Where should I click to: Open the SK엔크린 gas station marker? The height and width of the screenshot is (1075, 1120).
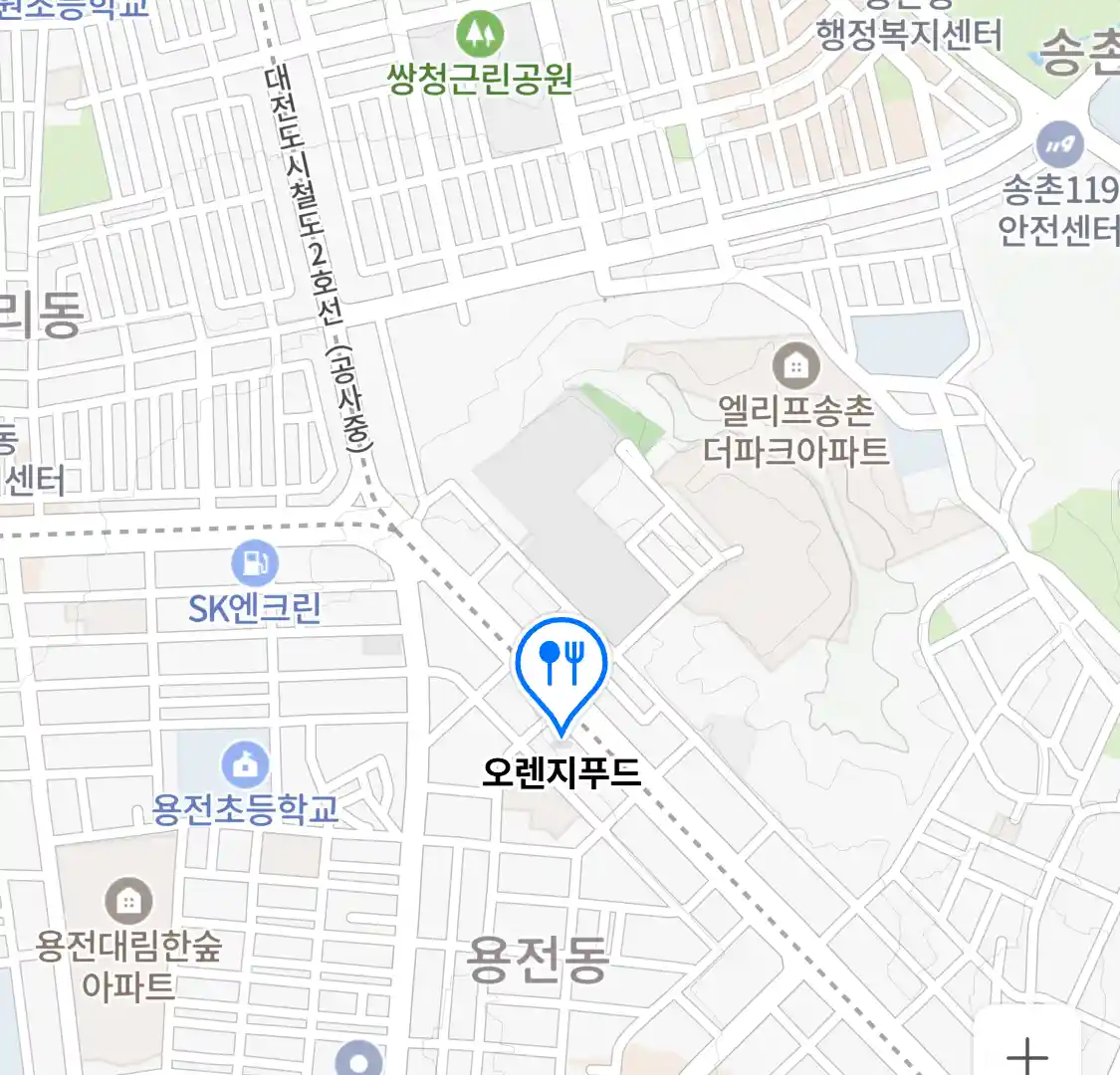pos(255,563)
